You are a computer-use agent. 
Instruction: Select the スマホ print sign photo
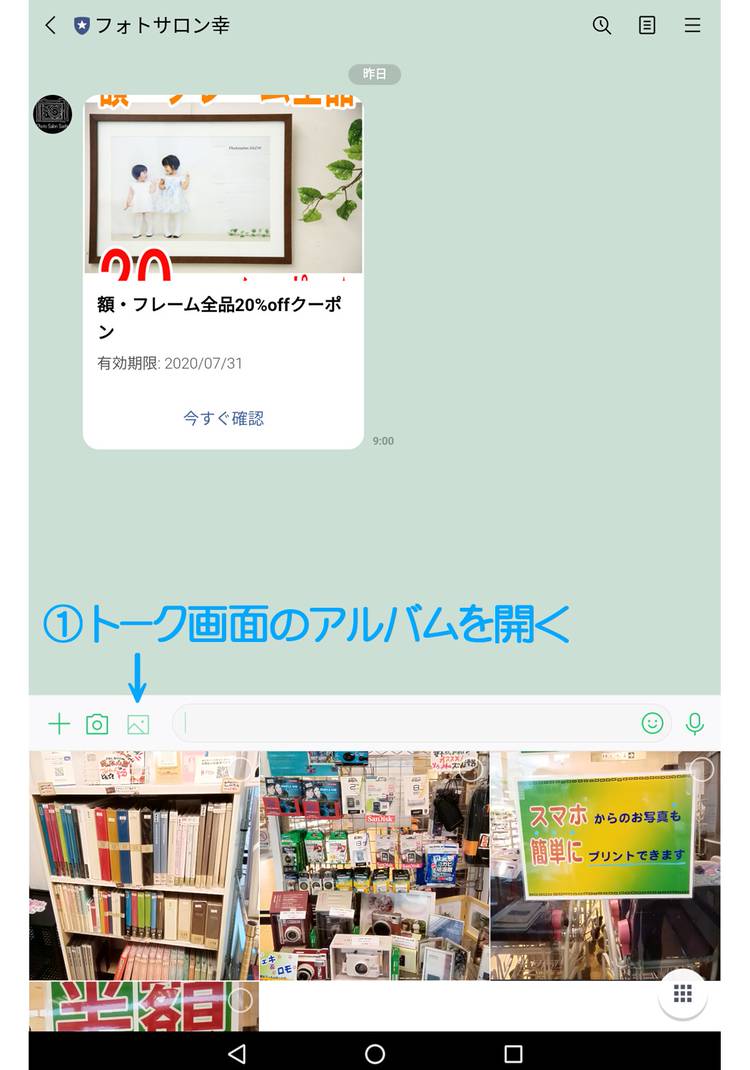tap(604, 866)
